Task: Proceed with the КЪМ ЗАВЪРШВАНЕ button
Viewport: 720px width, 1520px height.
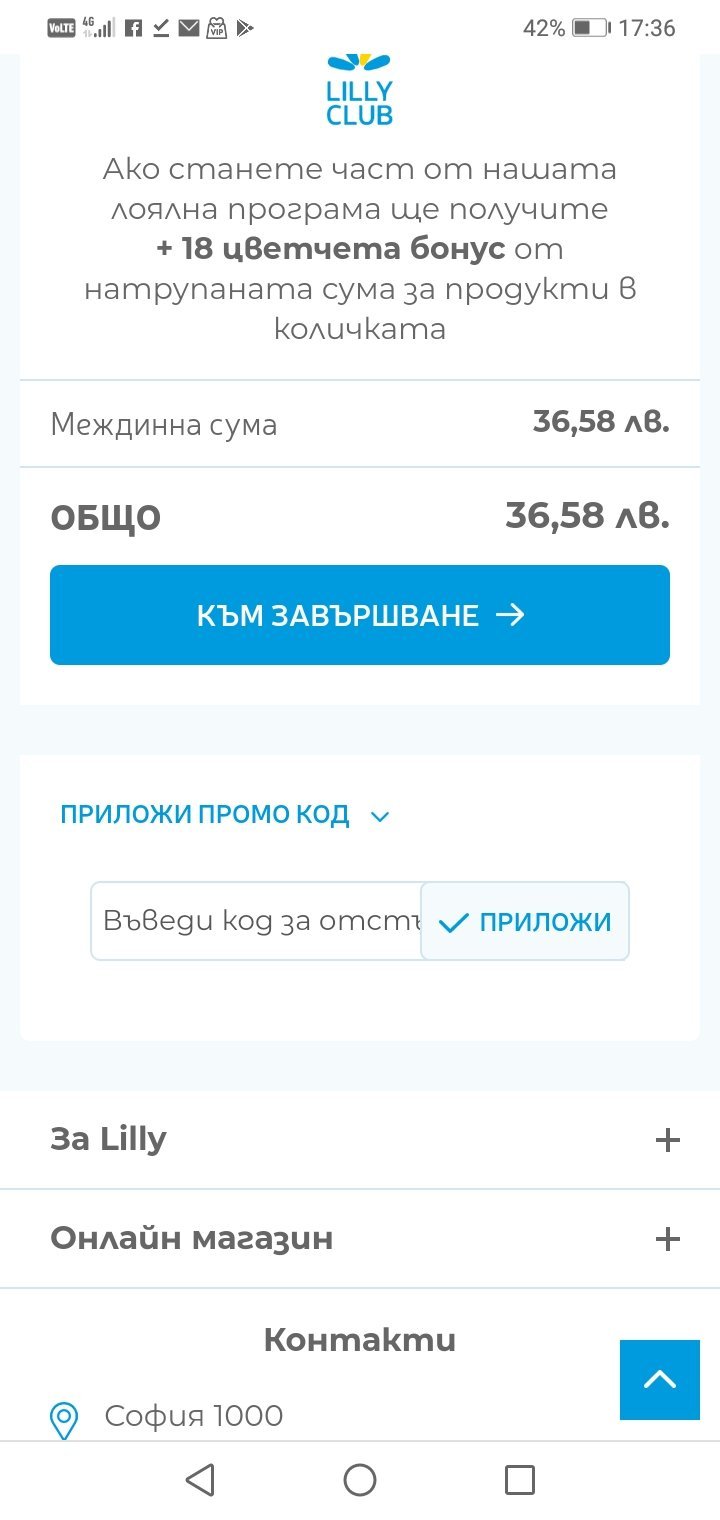Action: pos(360,615)
